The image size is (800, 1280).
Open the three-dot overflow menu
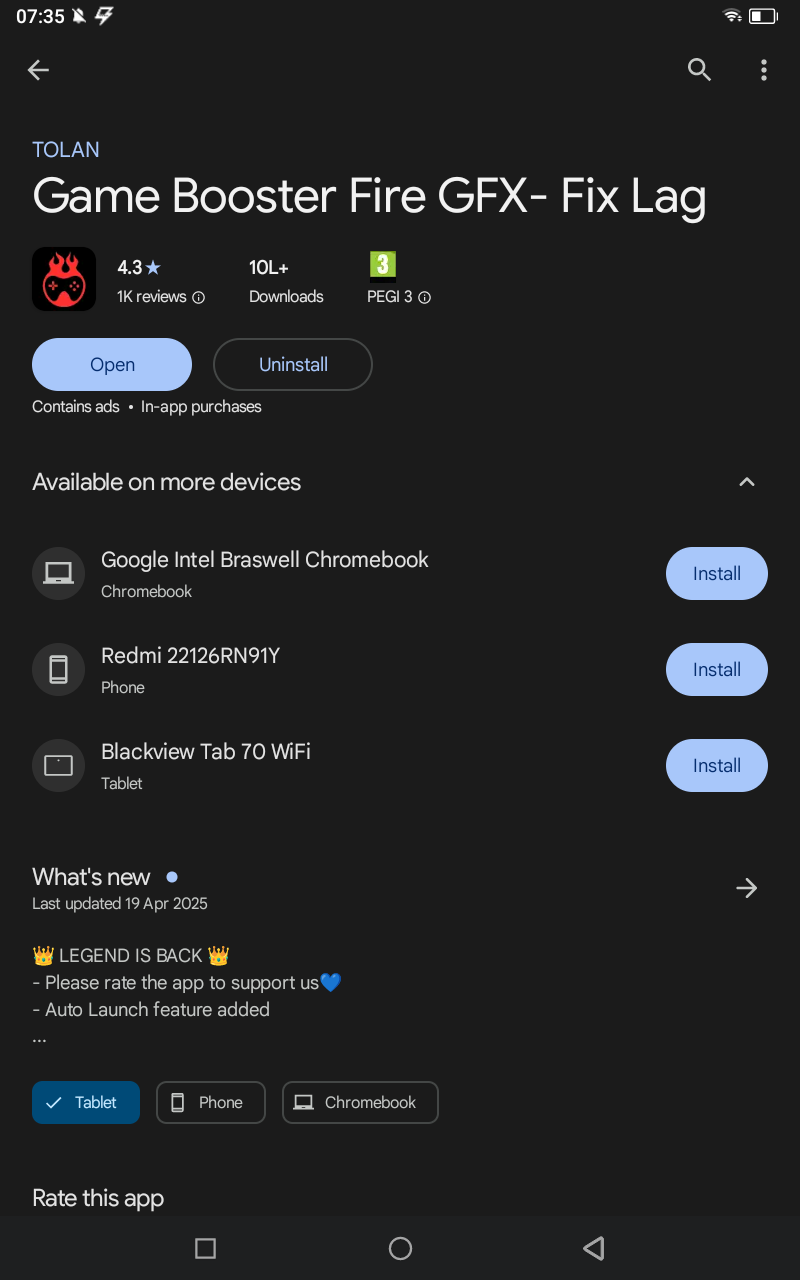[764, 70]
